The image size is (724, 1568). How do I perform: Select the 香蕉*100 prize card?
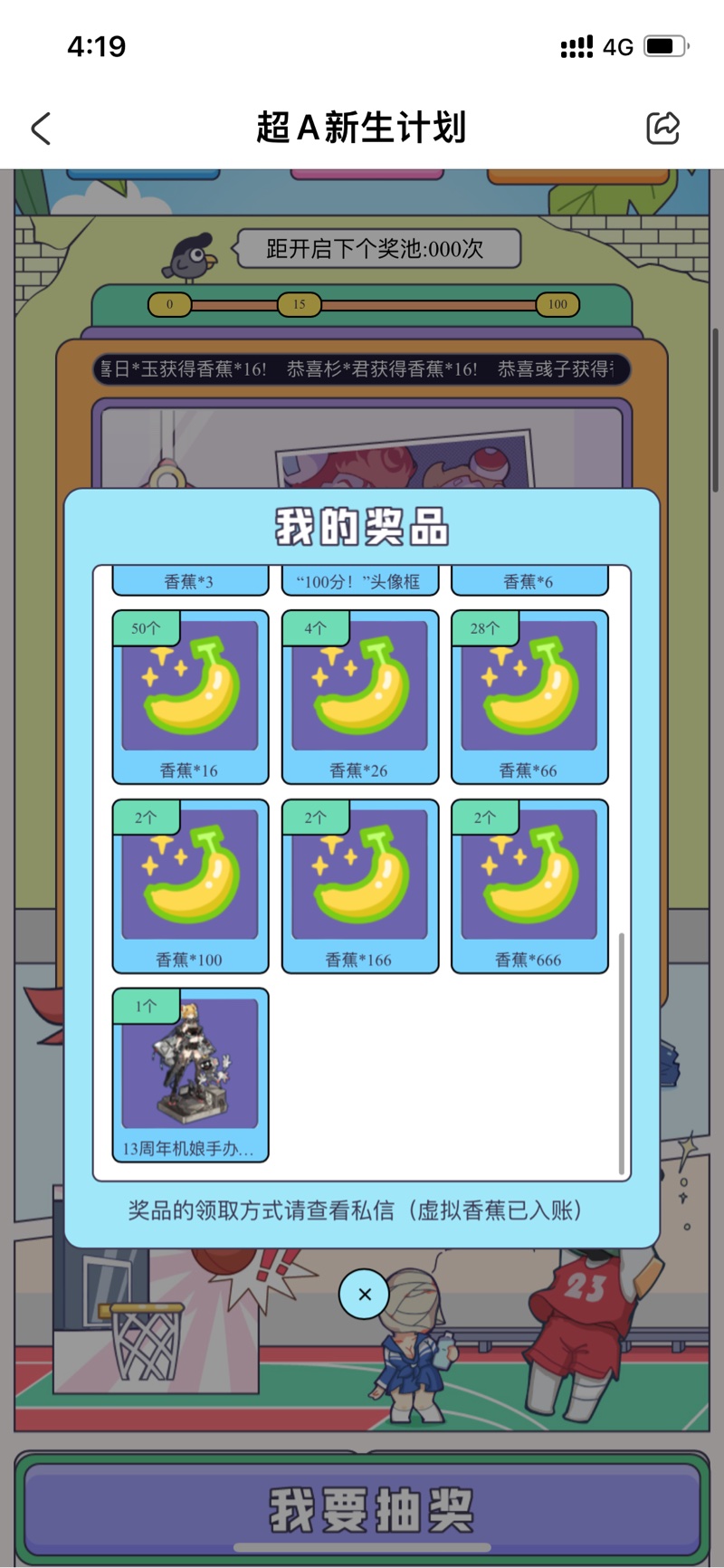pos(190,885)
